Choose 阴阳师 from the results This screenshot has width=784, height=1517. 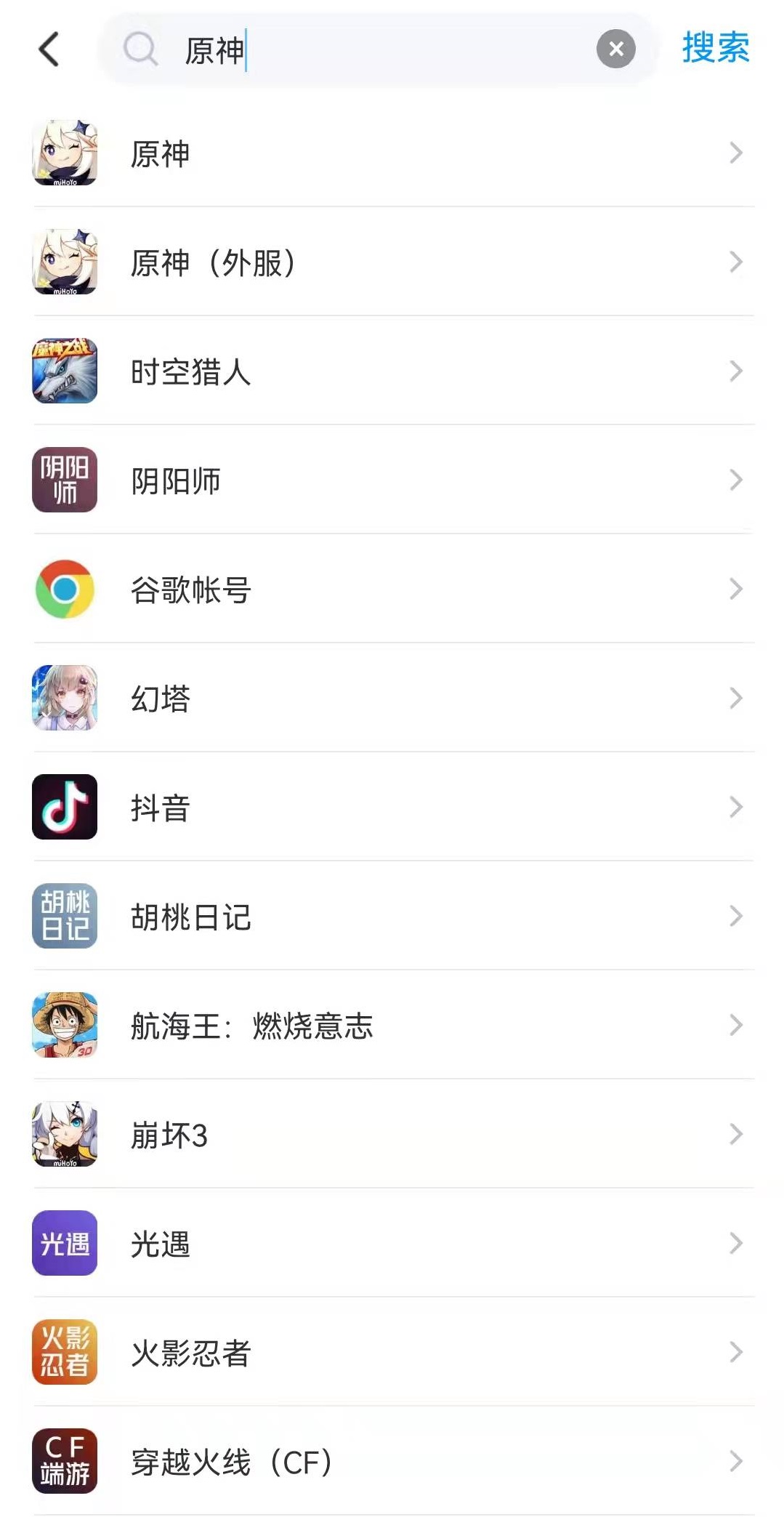(392, 480)
